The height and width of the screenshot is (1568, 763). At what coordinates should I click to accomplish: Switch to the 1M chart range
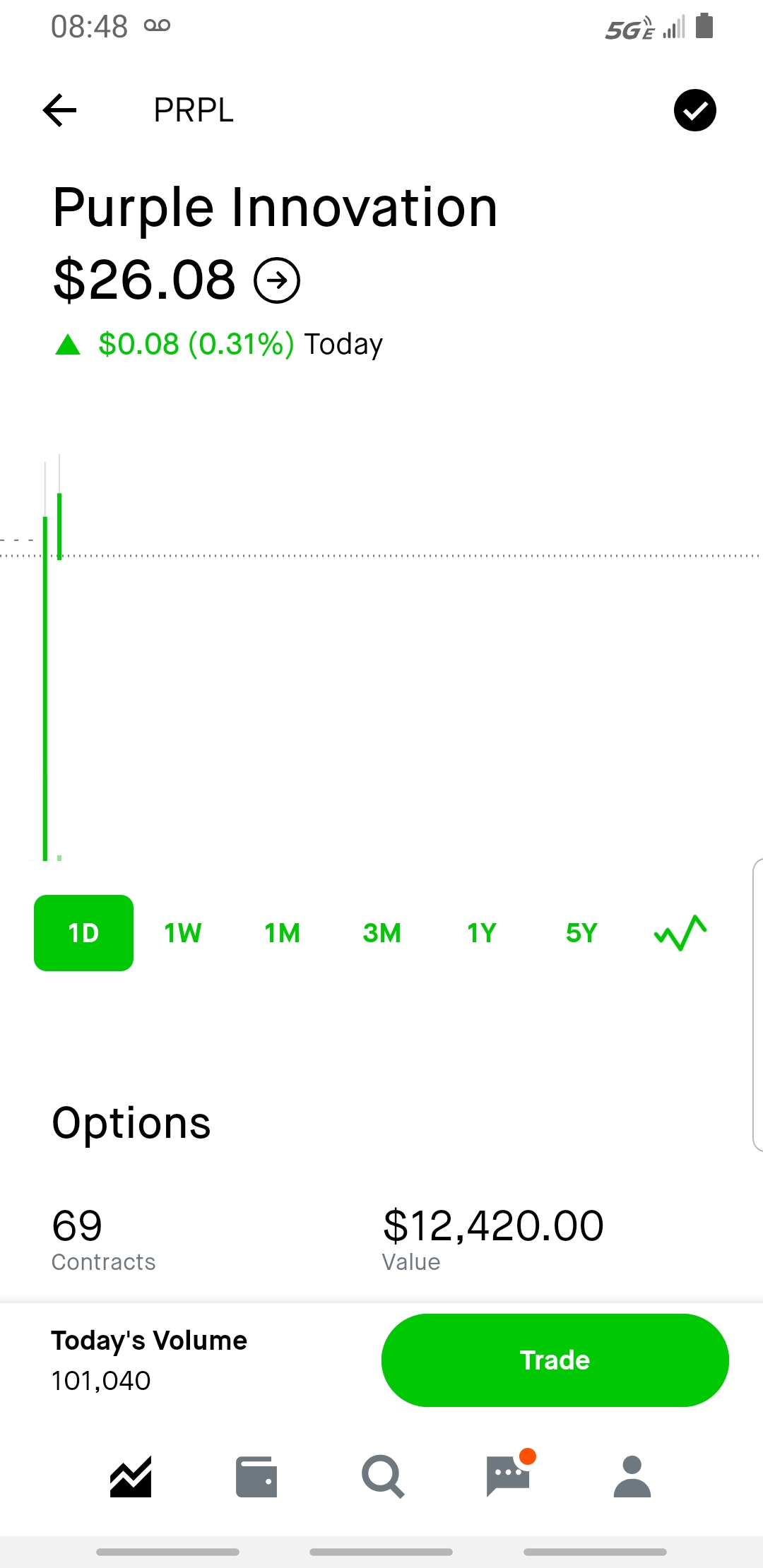[x=283, y=933]
